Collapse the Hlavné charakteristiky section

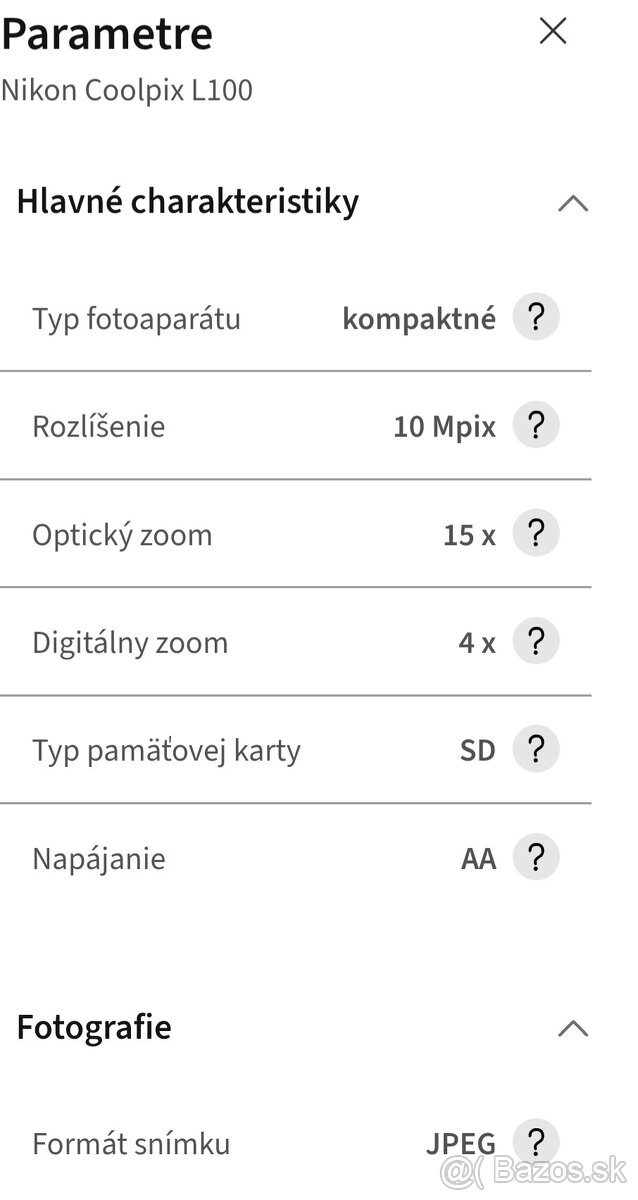coord(572,203)
